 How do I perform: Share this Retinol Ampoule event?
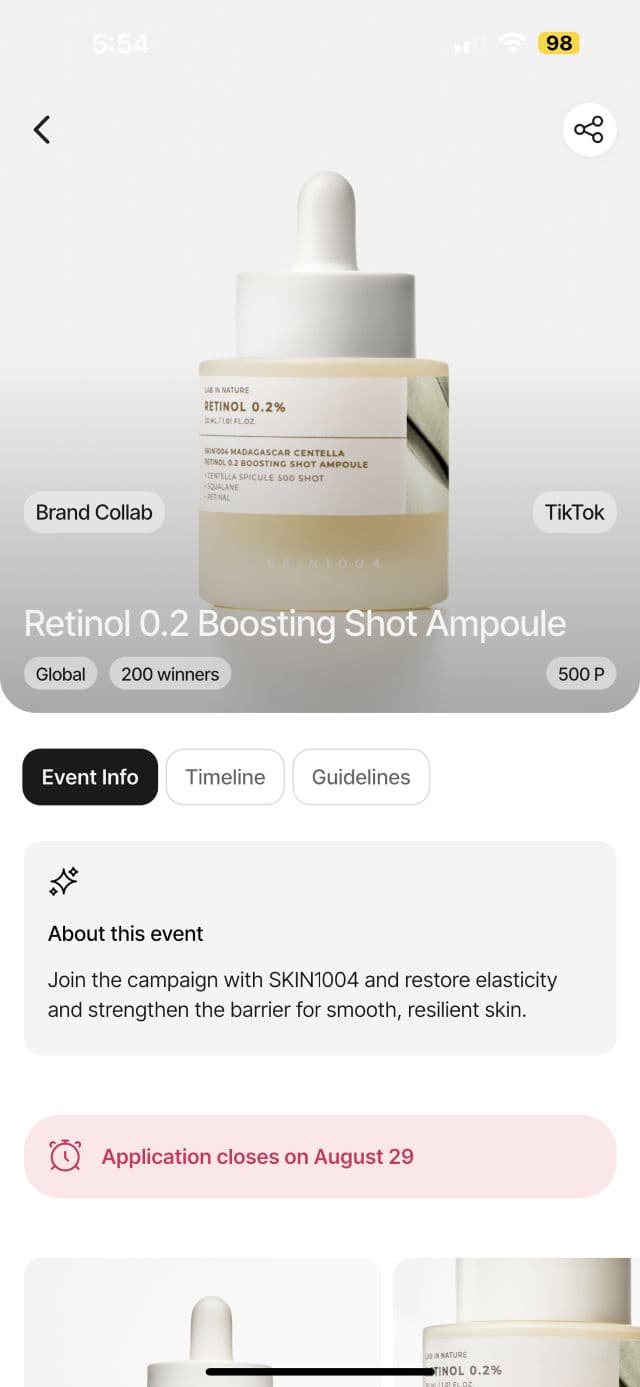point(589,129)
